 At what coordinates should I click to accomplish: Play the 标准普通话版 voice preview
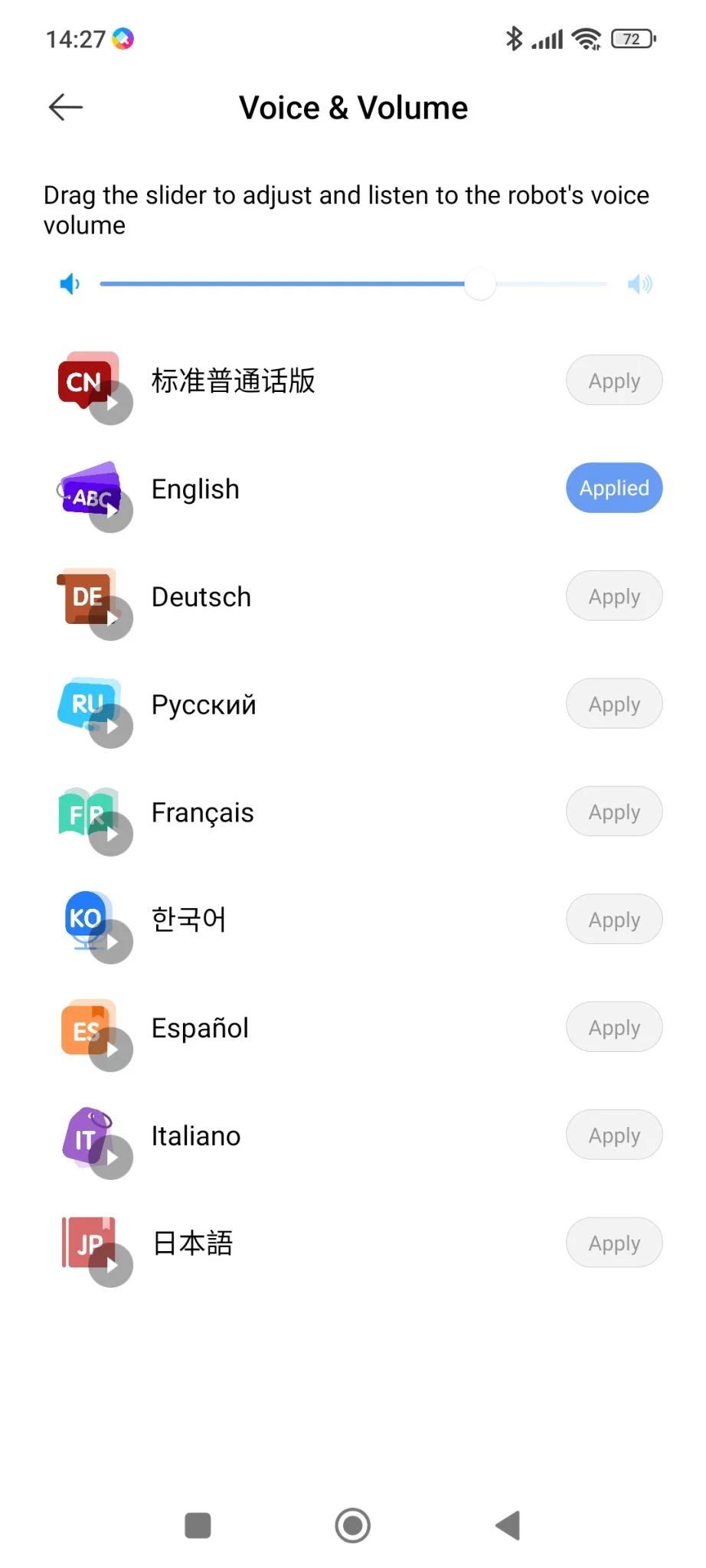[x=111, y=403]
